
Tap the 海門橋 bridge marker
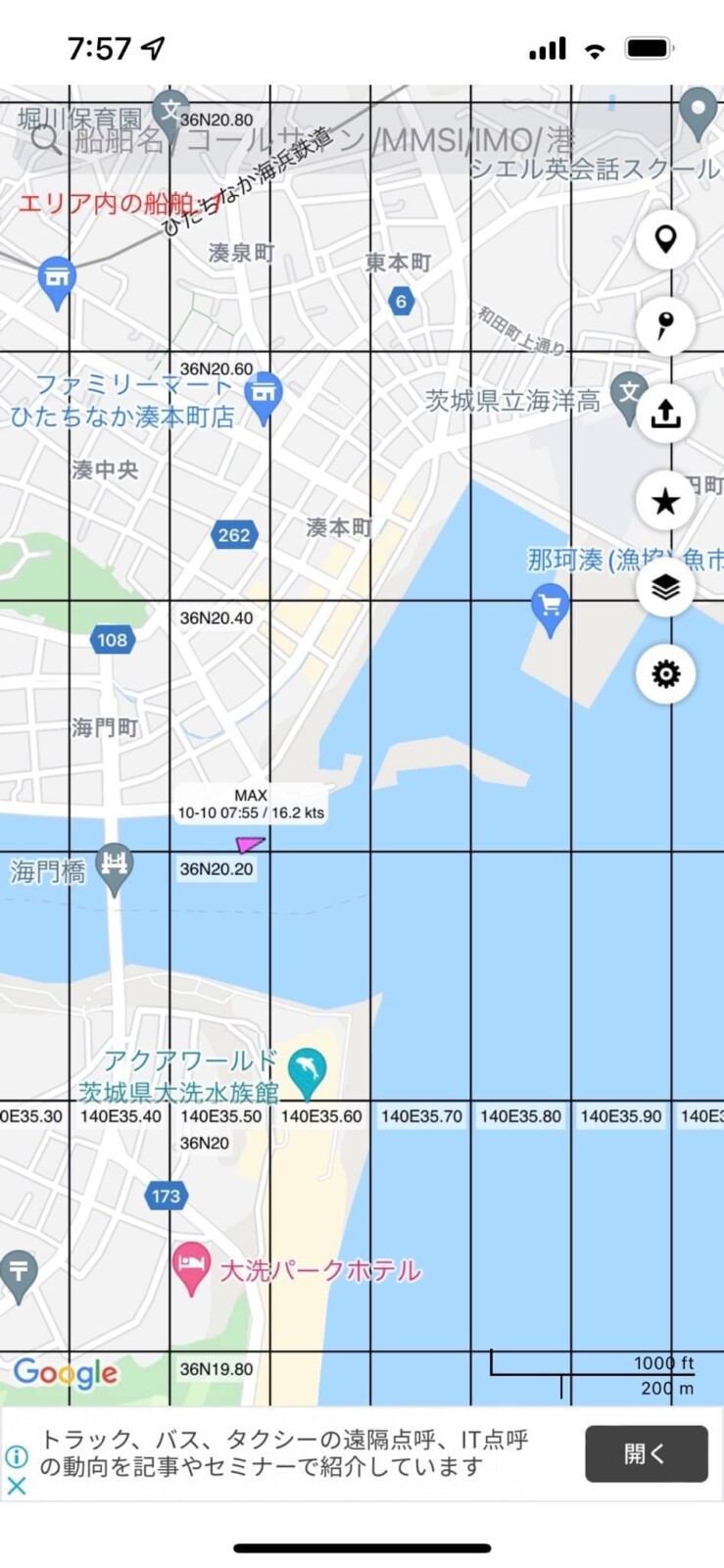[x=116, y=866]
